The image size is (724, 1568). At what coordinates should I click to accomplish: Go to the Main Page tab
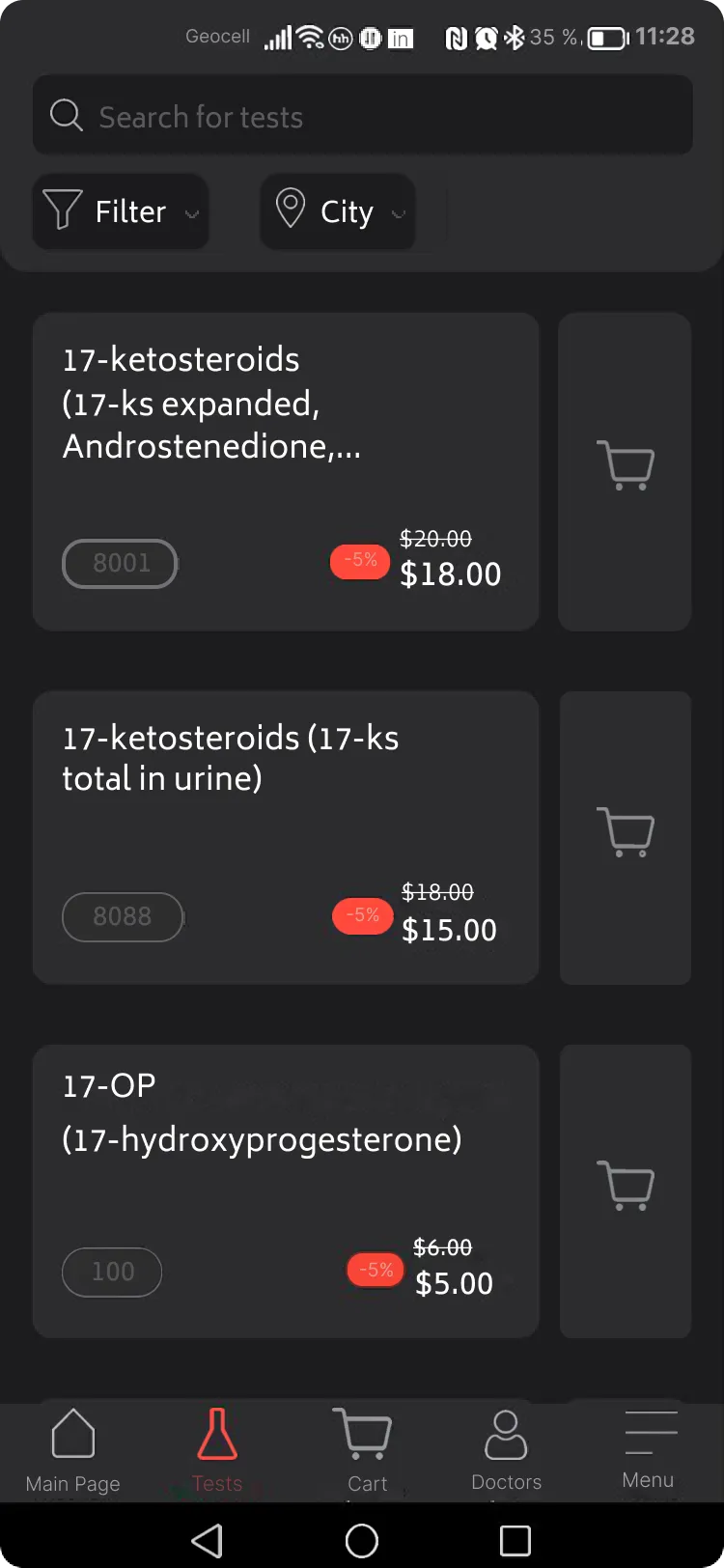[73, 1451]
